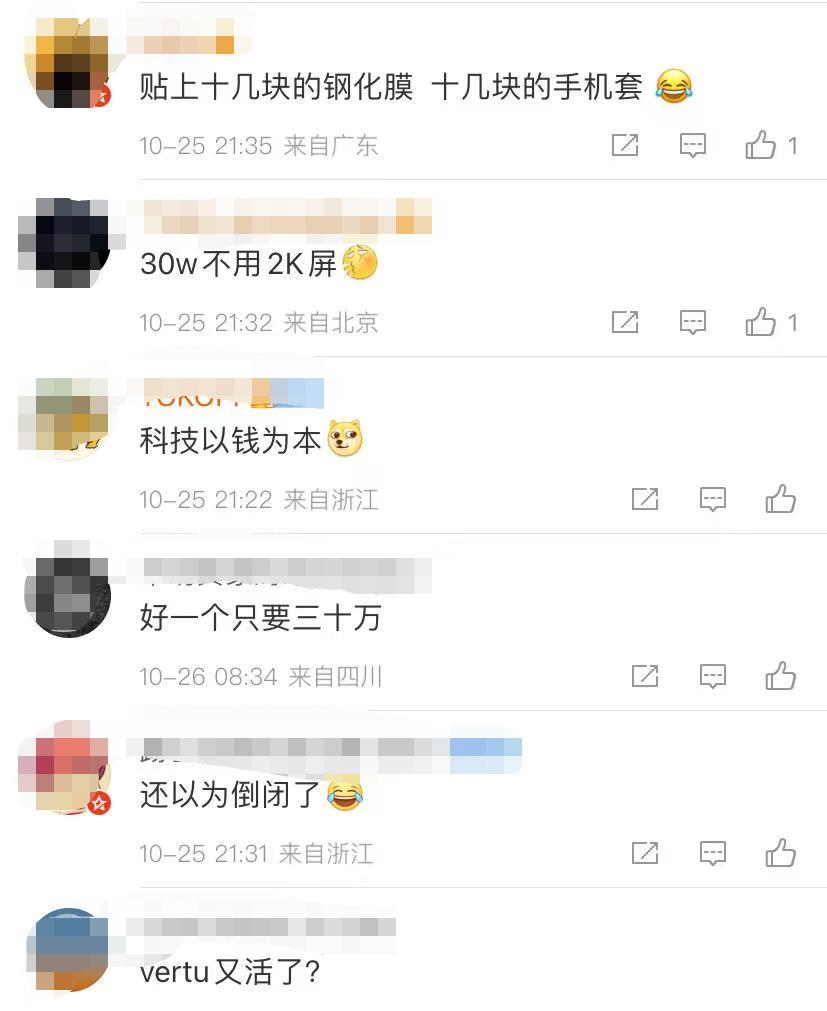
Task: Like the "好一个只要三十万" comment
Action: point(780,676)
